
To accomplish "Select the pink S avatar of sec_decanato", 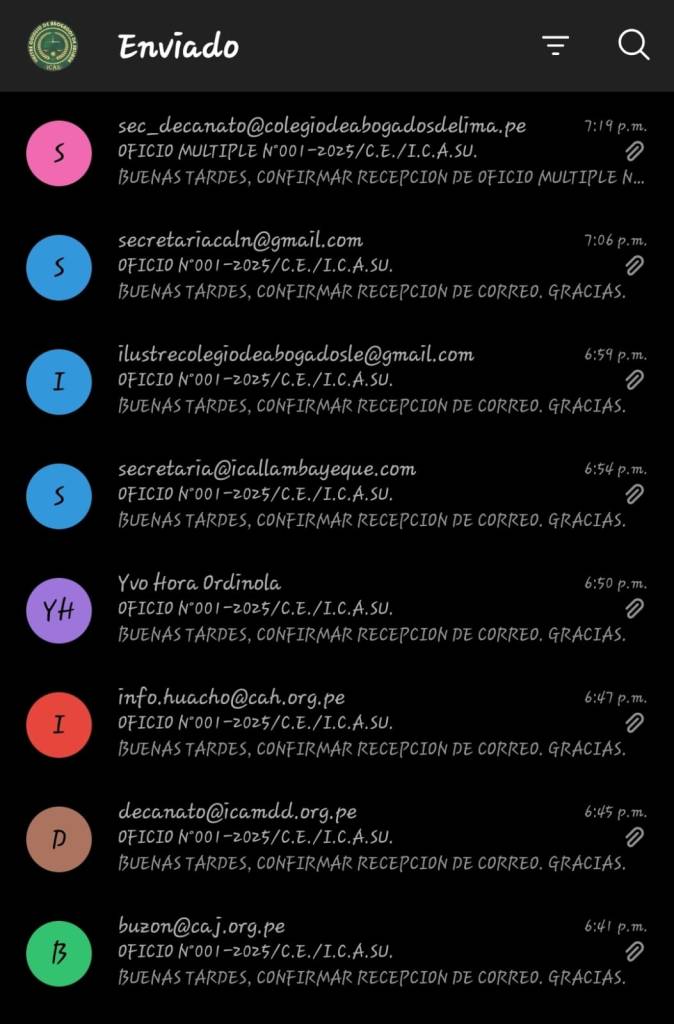I will [x=59, y=153].
